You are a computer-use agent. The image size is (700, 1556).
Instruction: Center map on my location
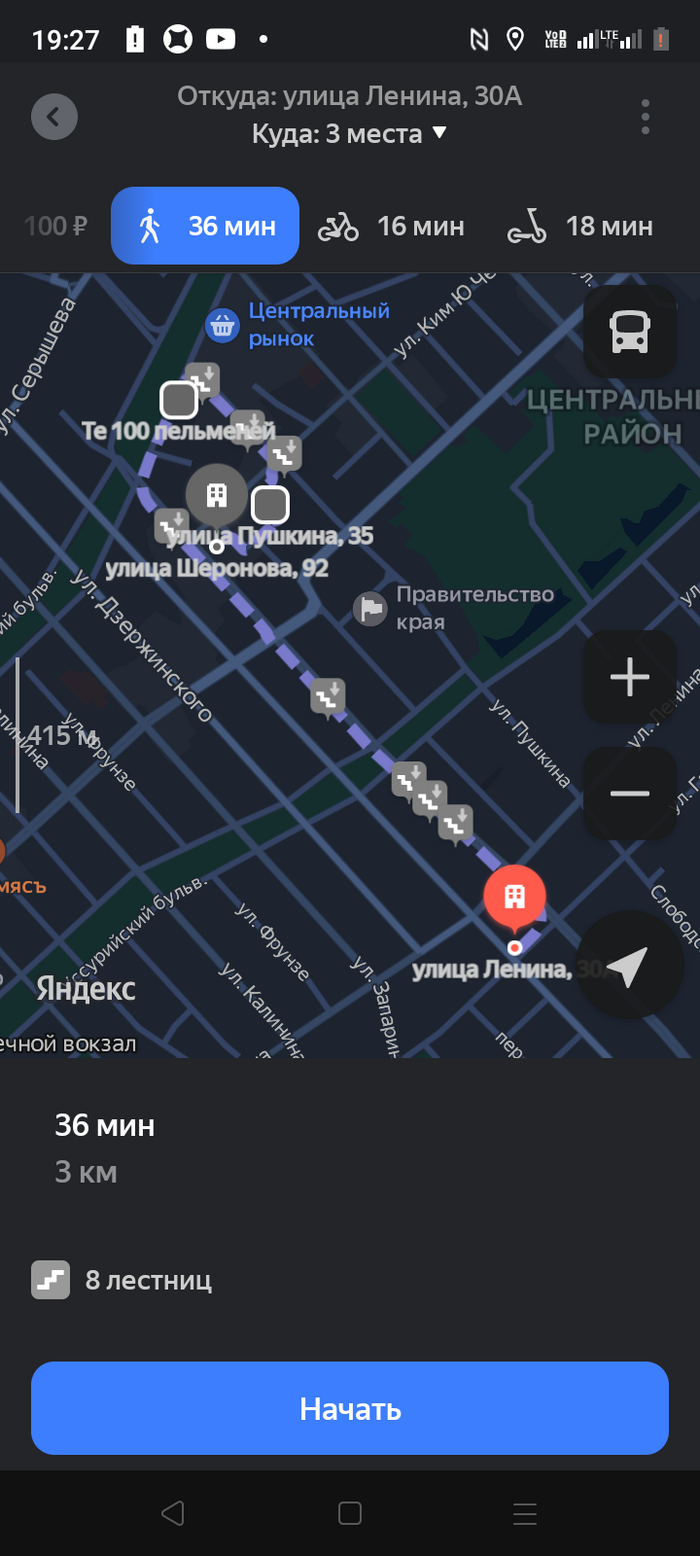629,964
